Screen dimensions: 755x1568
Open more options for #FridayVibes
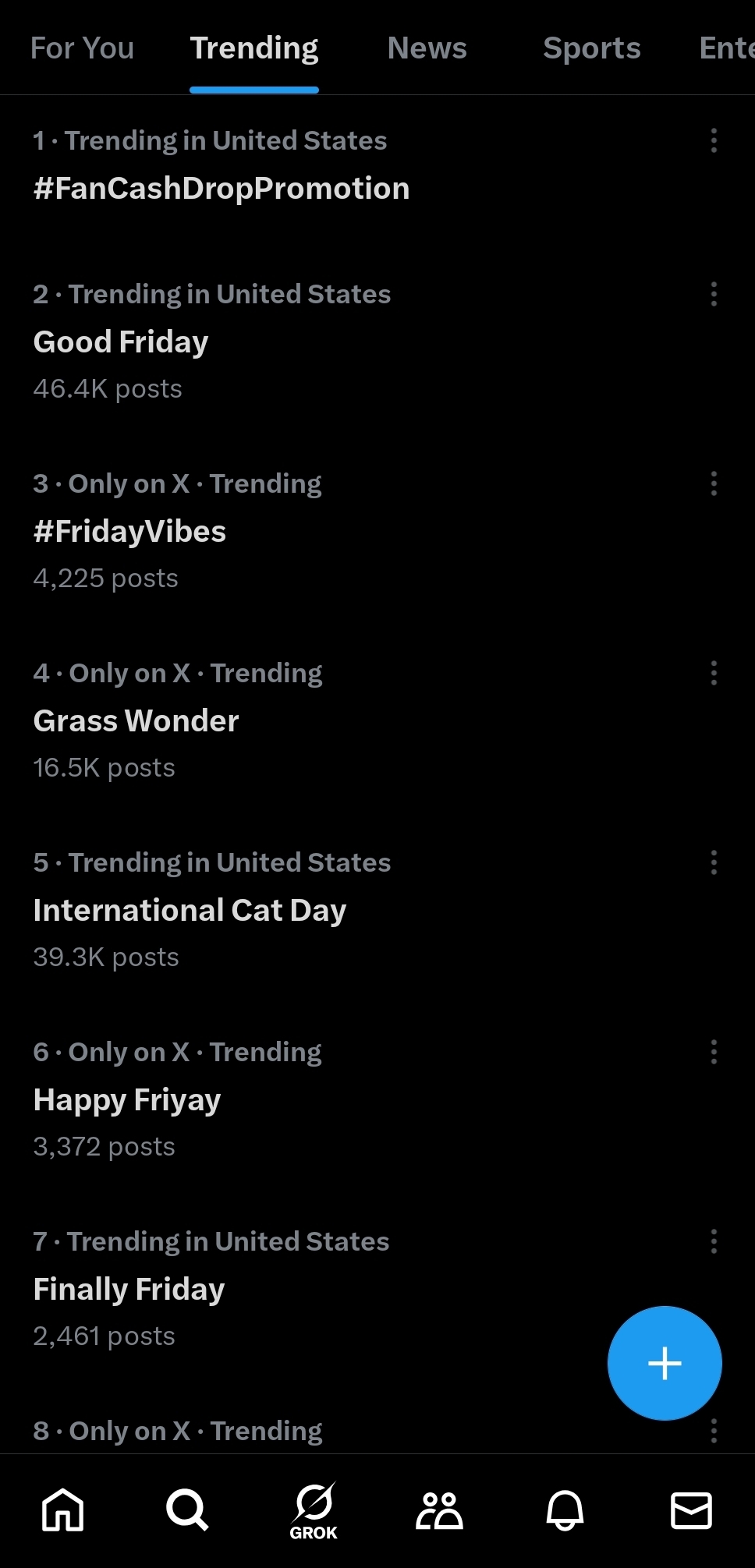[714, 483]
